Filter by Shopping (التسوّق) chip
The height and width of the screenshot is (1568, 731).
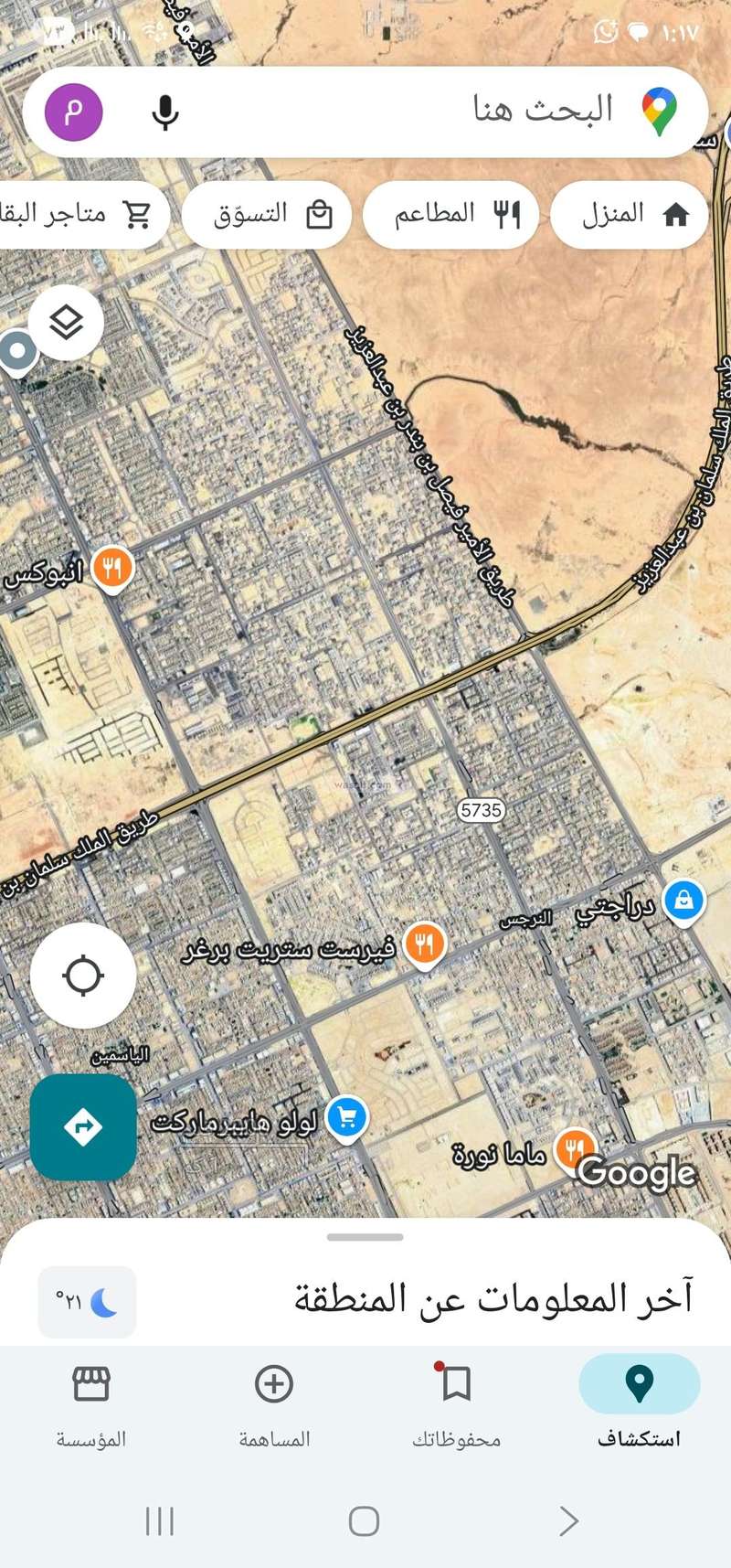(268, 215)
